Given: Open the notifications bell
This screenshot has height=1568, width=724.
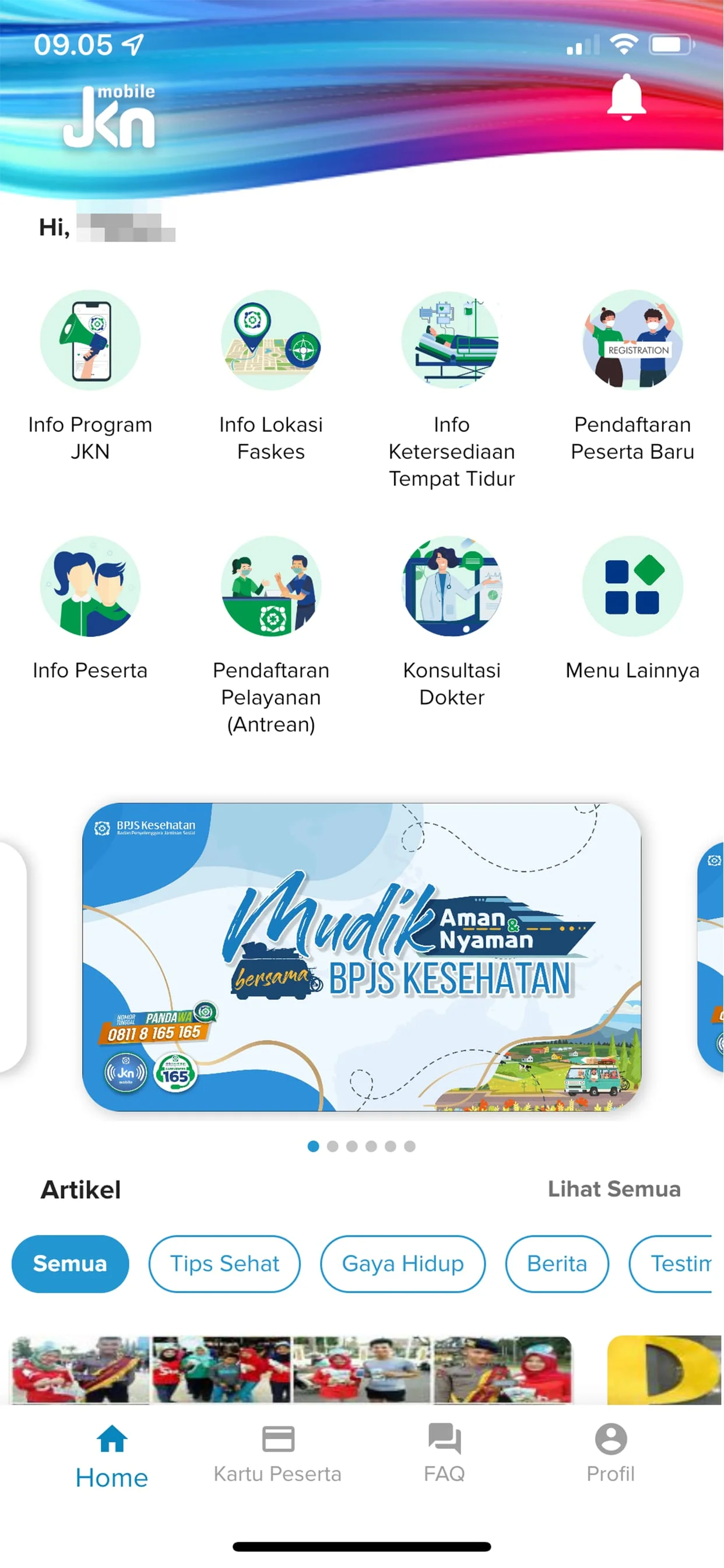Looking at the screenshot, I should tap(626, 97).
